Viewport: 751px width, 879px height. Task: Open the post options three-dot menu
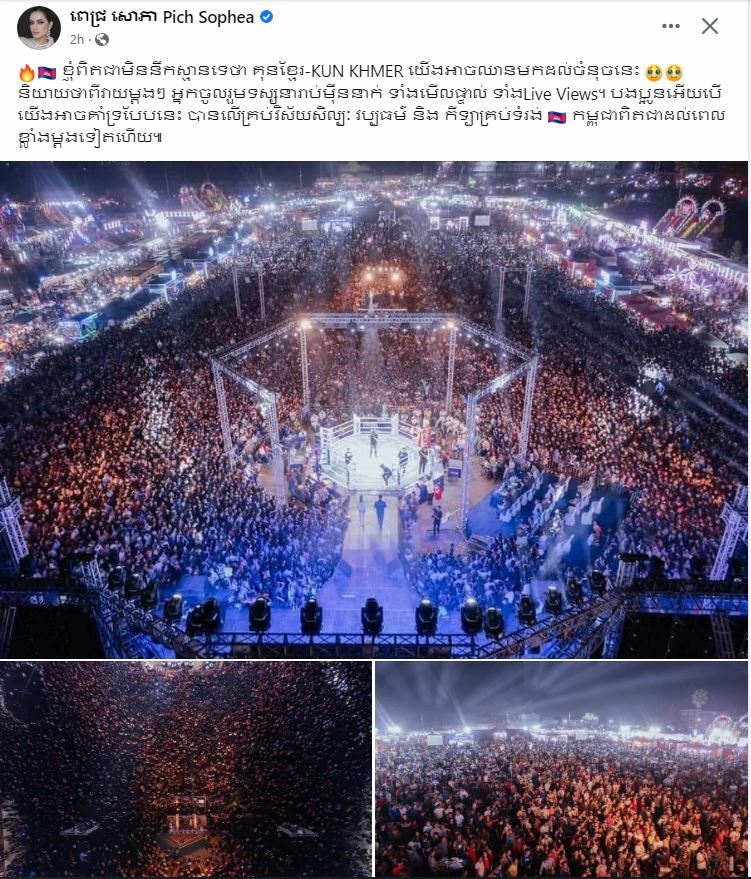pos(671,26)
